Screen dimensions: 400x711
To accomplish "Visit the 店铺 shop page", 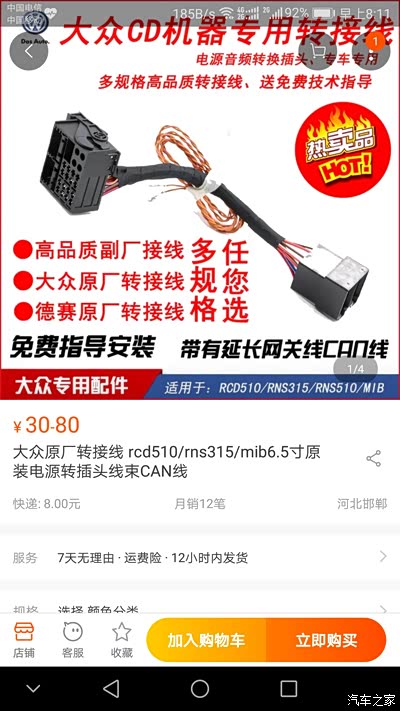I will 24,640.
